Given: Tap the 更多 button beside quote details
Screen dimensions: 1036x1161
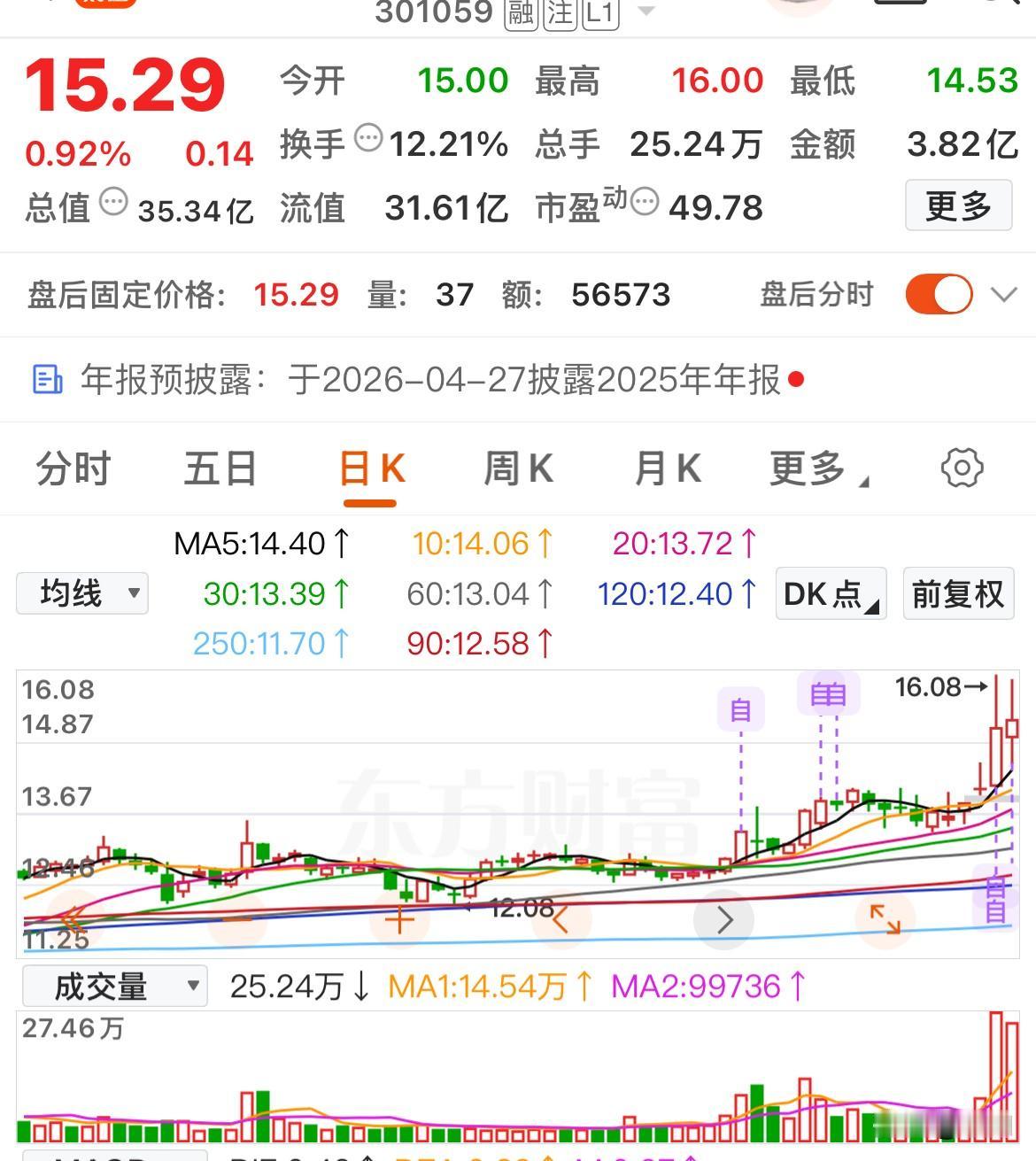Looking at the screenshot, I should point(958,206).
